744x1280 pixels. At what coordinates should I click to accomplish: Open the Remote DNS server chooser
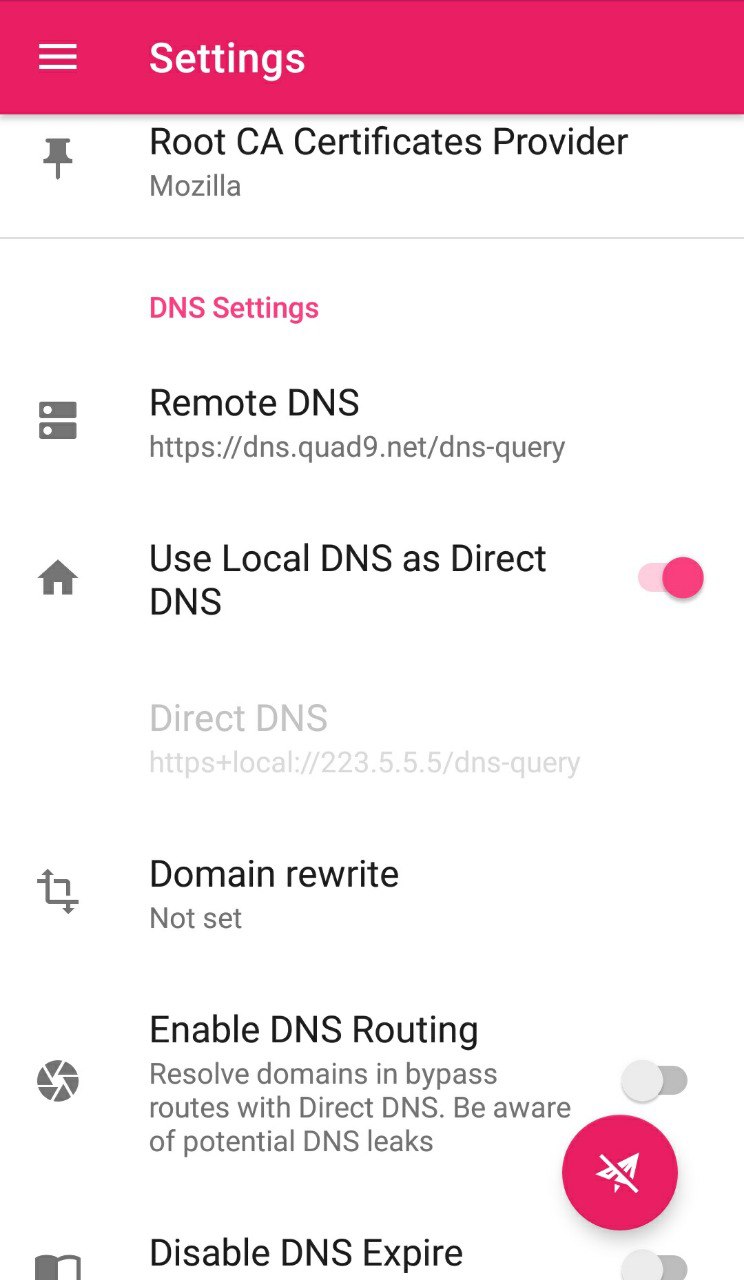pyautogui.click(x=357, y=422)
